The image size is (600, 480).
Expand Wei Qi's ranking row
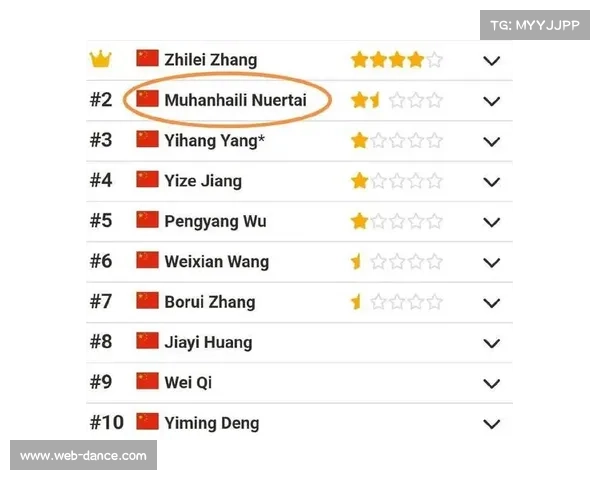coord(491,383)
